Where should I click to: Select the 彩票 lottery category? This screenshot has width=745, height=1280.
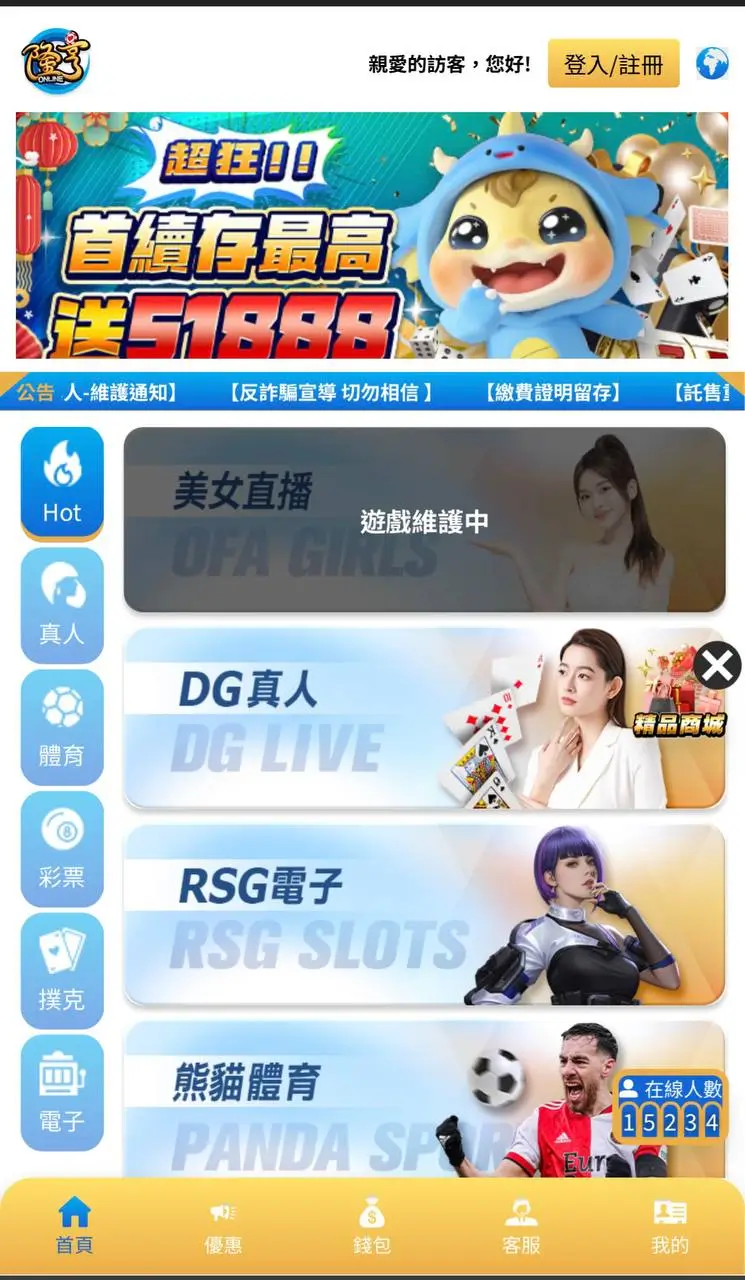(x=62, y=850)
